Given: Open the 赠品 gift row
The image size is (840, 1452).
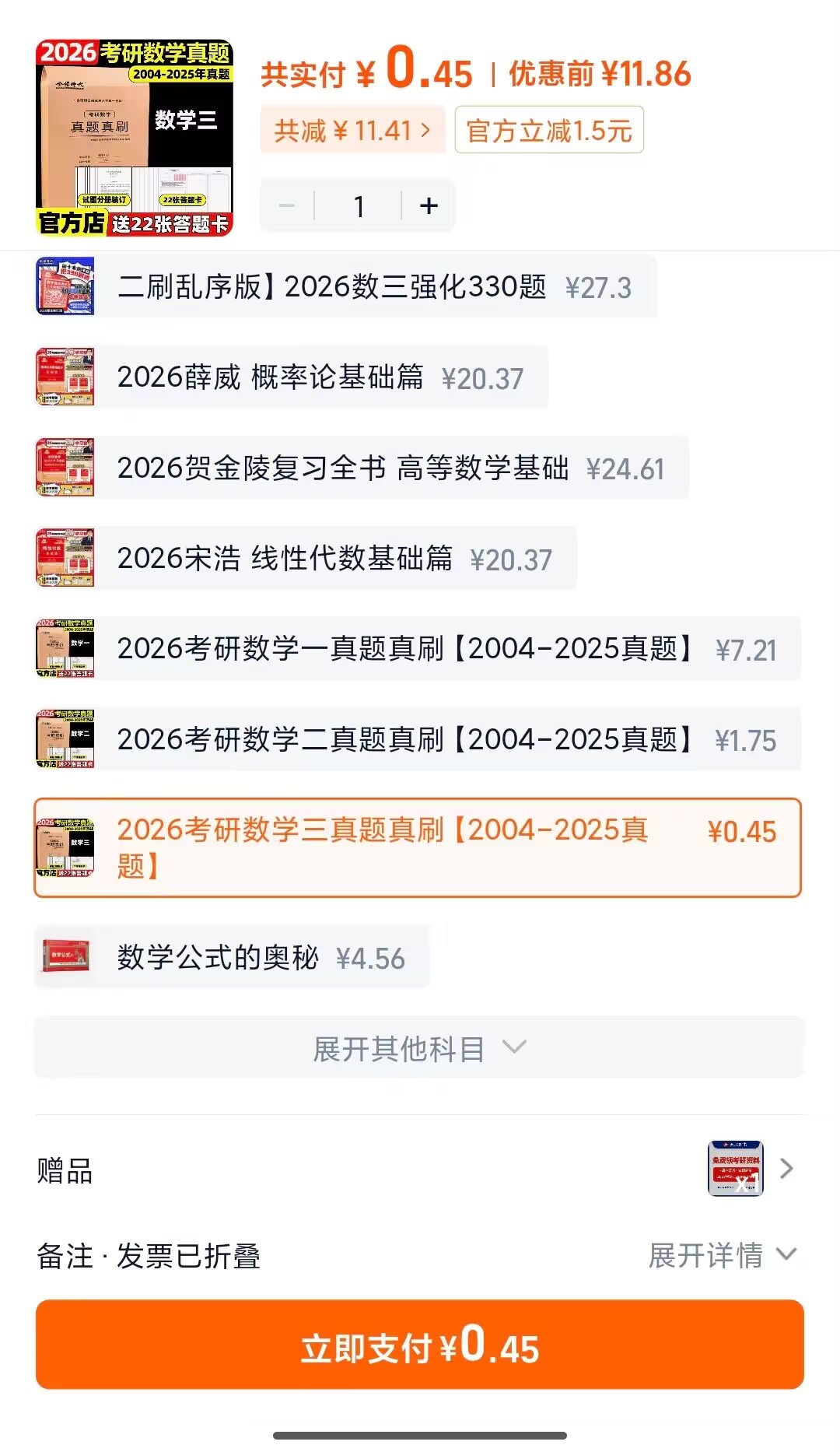Looking at the screenshot, I should click(418, 1169).
